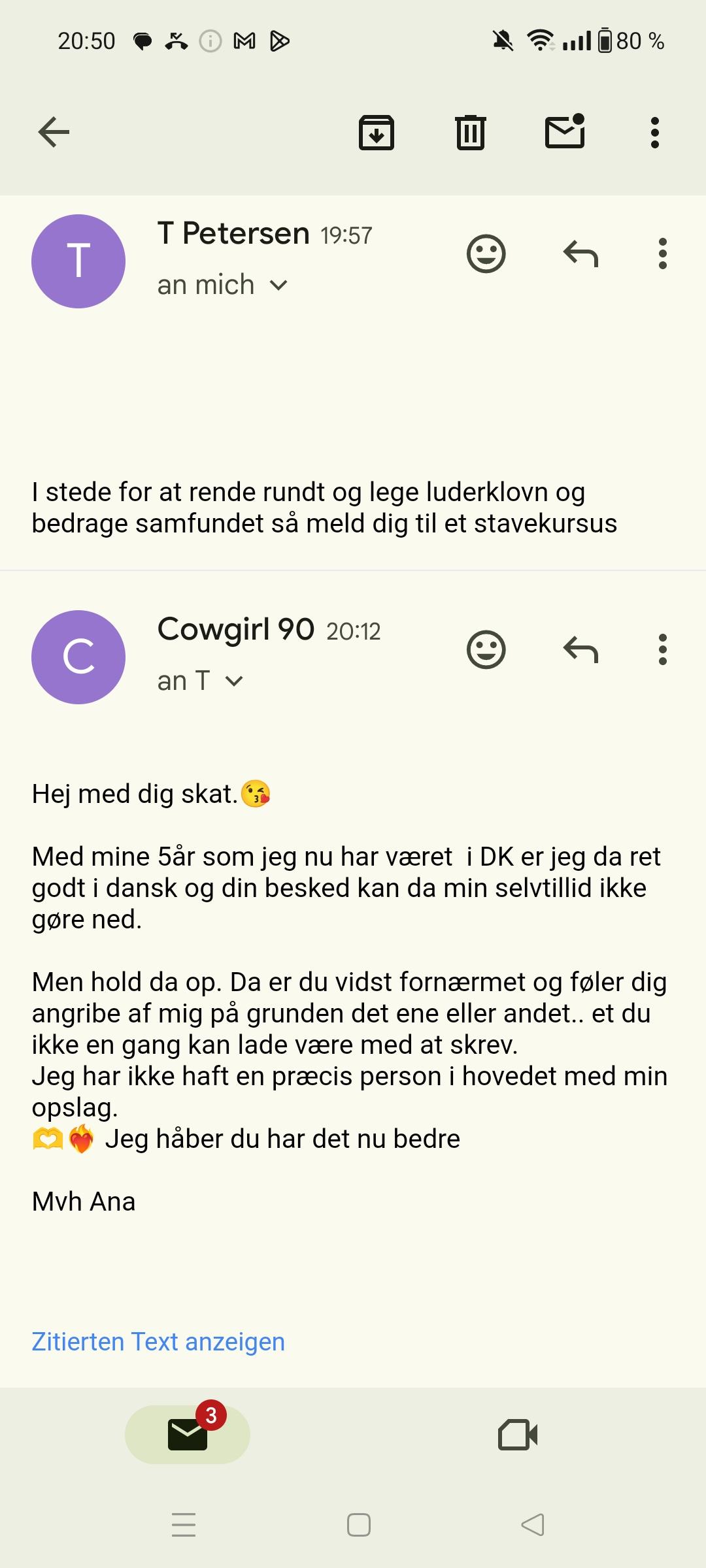
Task: Tap the system home button
Action: point(359,1525)
